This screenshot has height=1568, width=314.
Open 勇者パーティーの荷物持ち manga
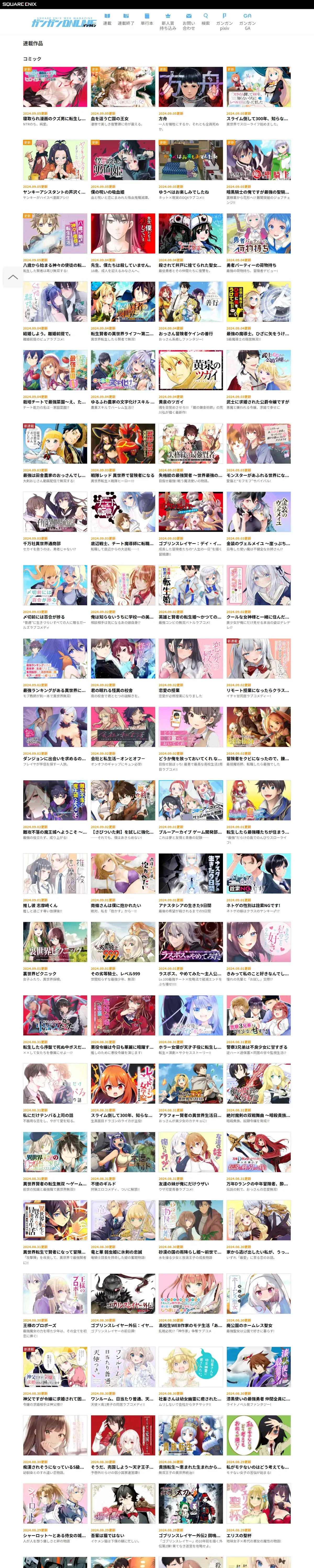[x=258, y=233]
